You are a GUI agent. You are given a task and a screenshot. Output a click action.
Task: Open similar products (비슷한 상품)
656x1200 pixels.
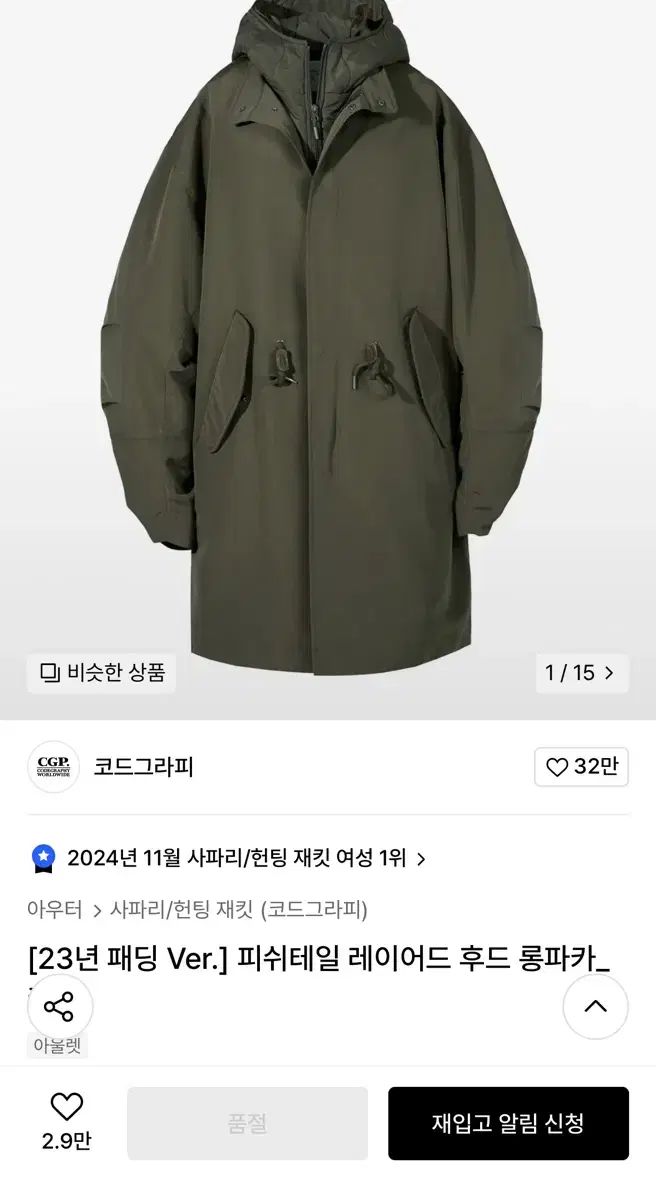(x=101, y=672)
